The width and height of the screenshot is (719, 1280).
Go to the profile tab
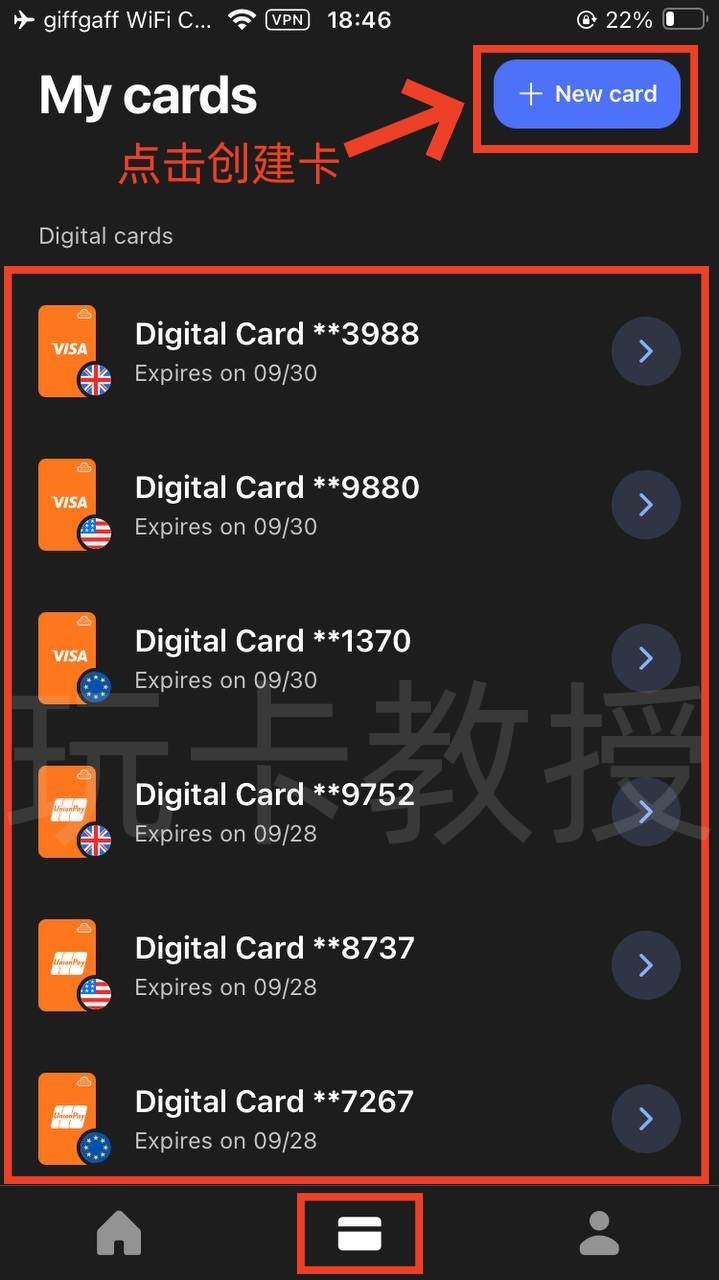tap(599, 1234)
